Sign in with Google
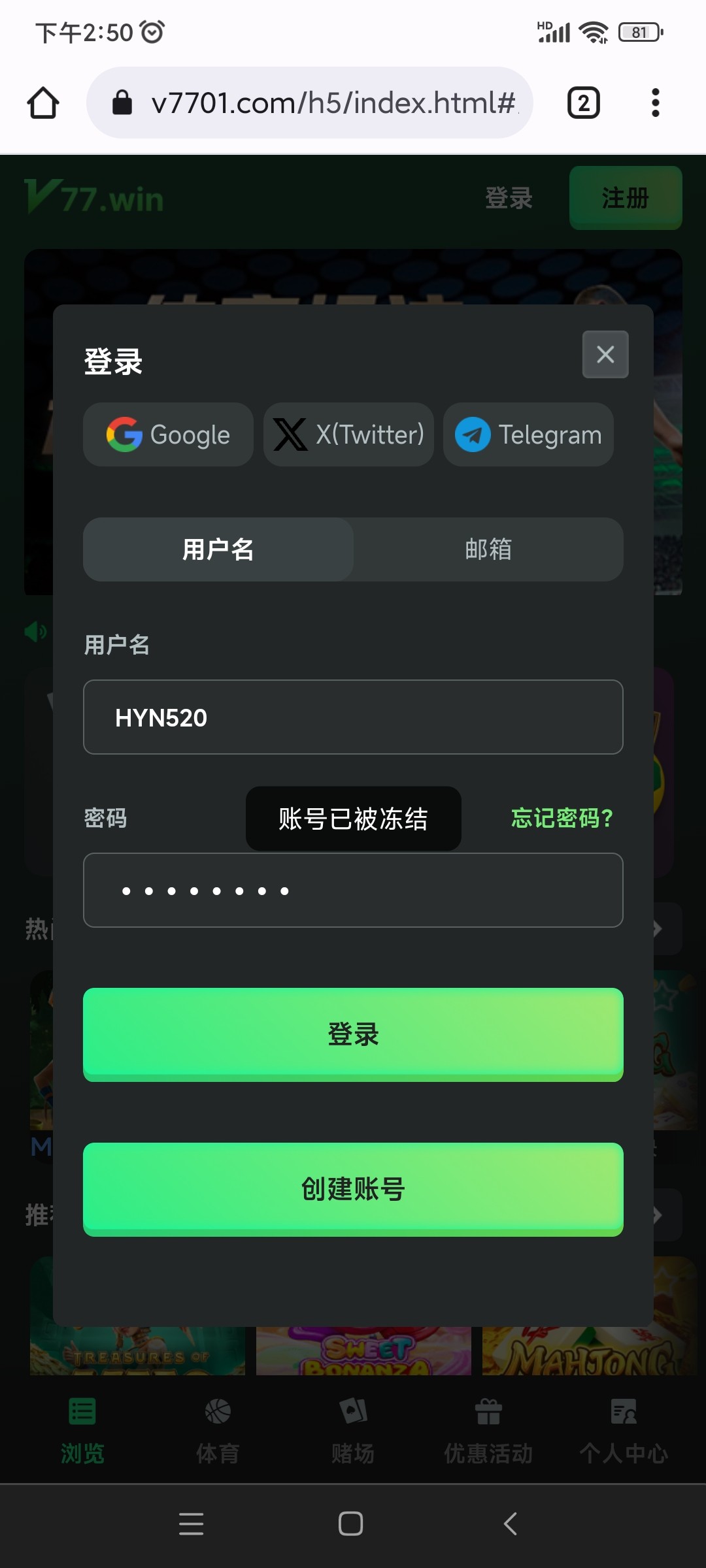The width and height of the screenshot is (706, 1568). point(168,434)
